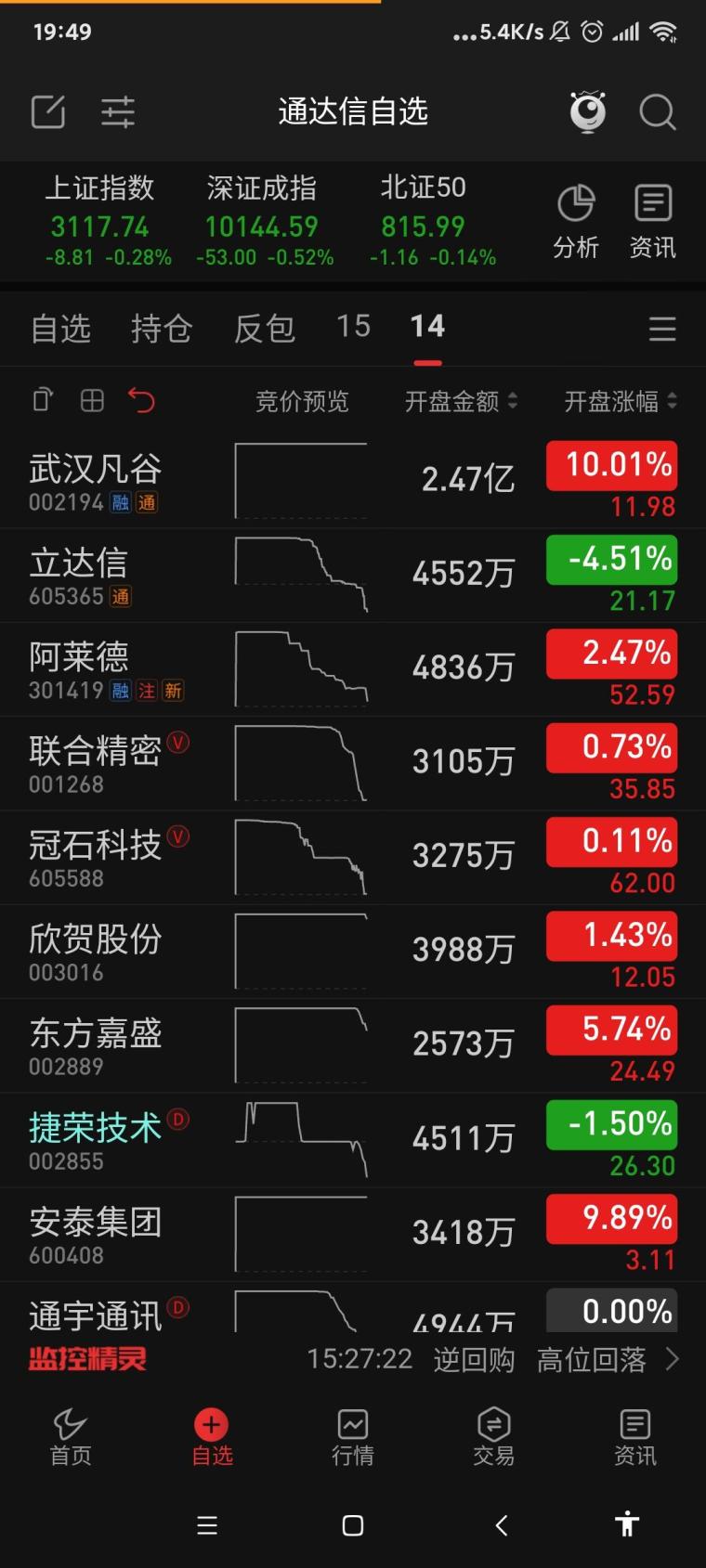View 捷荣技术 stock row
Viewport: 706px width, 1568px height.
(96, 1138)
